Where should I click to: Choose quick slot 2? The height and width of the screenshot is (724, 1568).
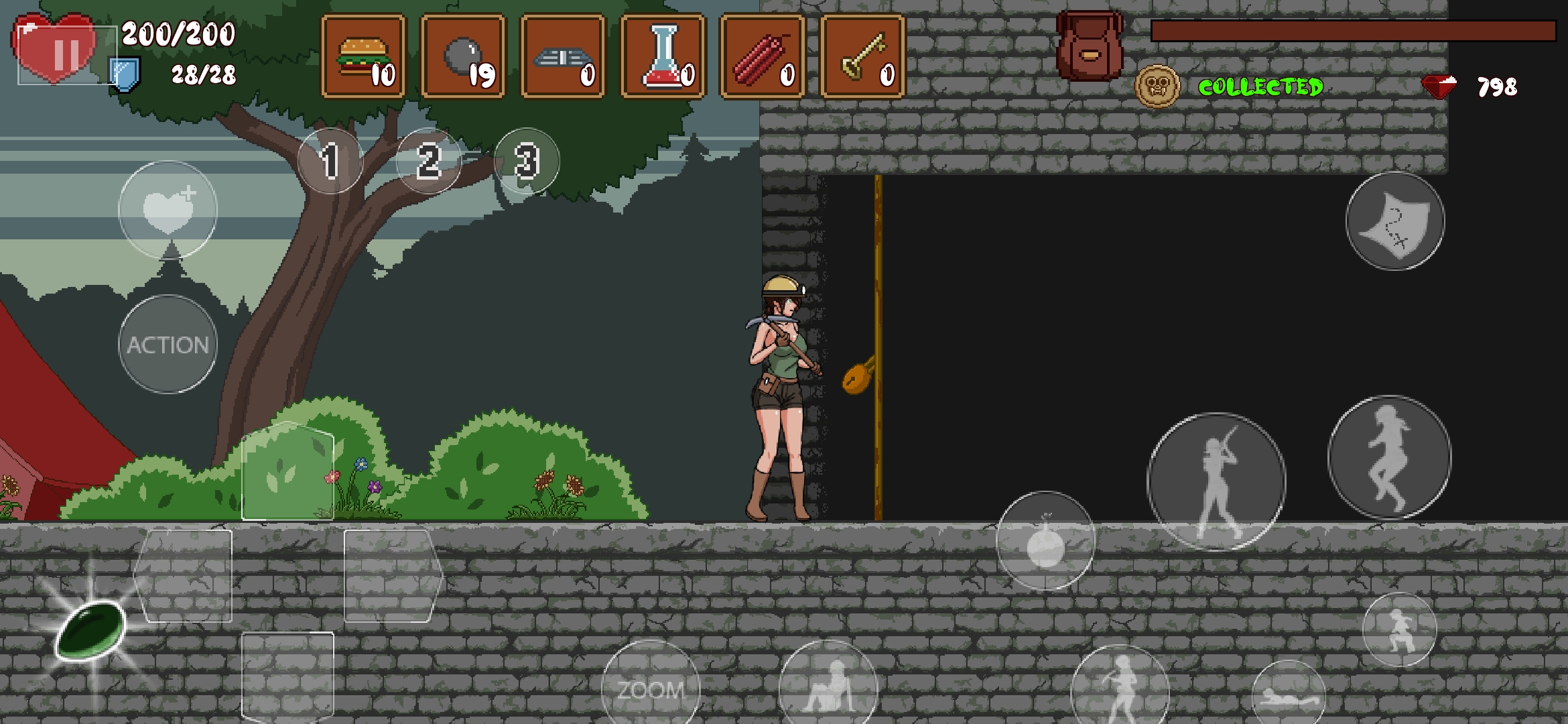point(429,161)
